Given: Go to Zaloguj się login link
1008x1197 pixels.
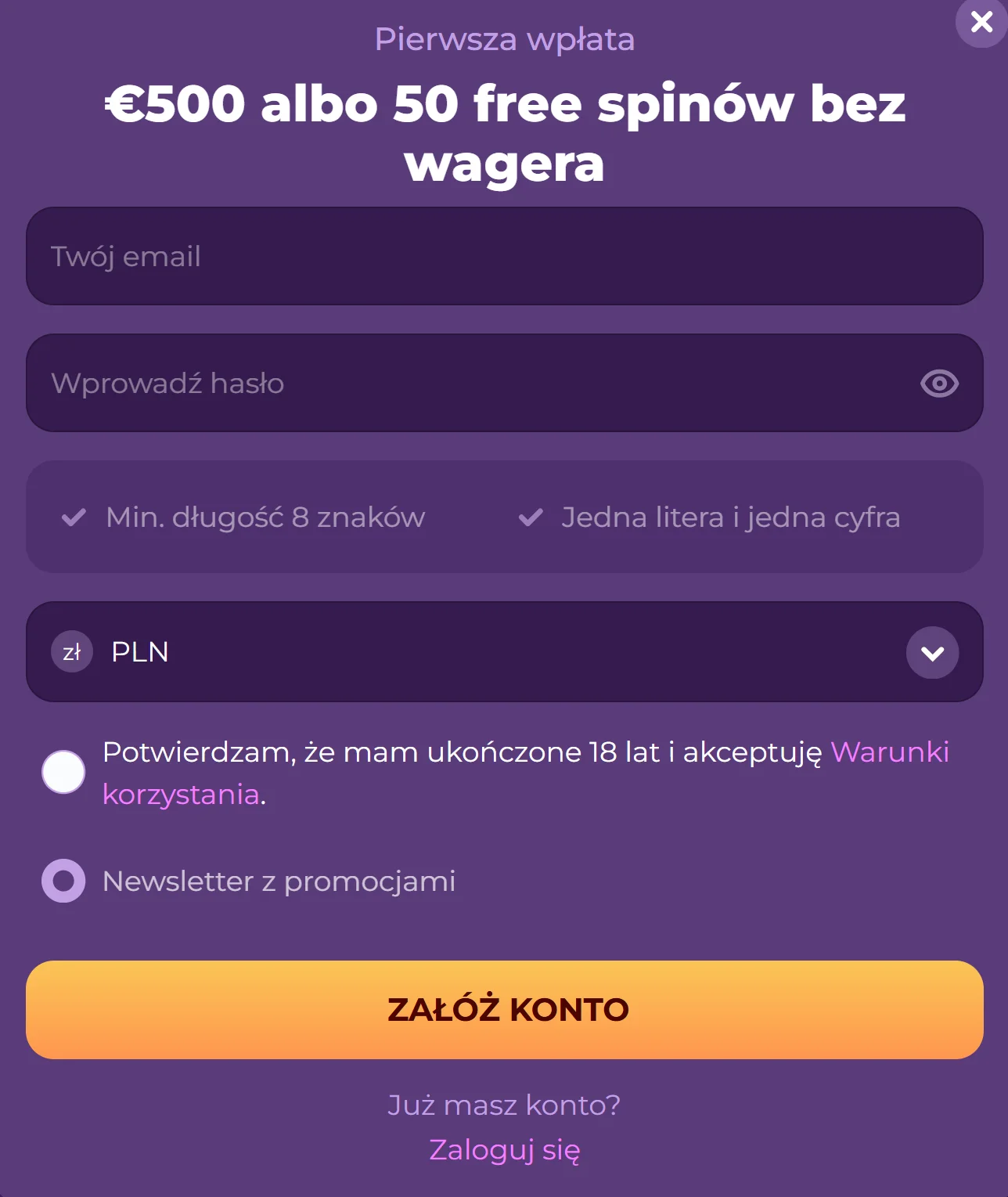Looking at the screenshot, I should pyautogui.click(x=505, y=1149).
